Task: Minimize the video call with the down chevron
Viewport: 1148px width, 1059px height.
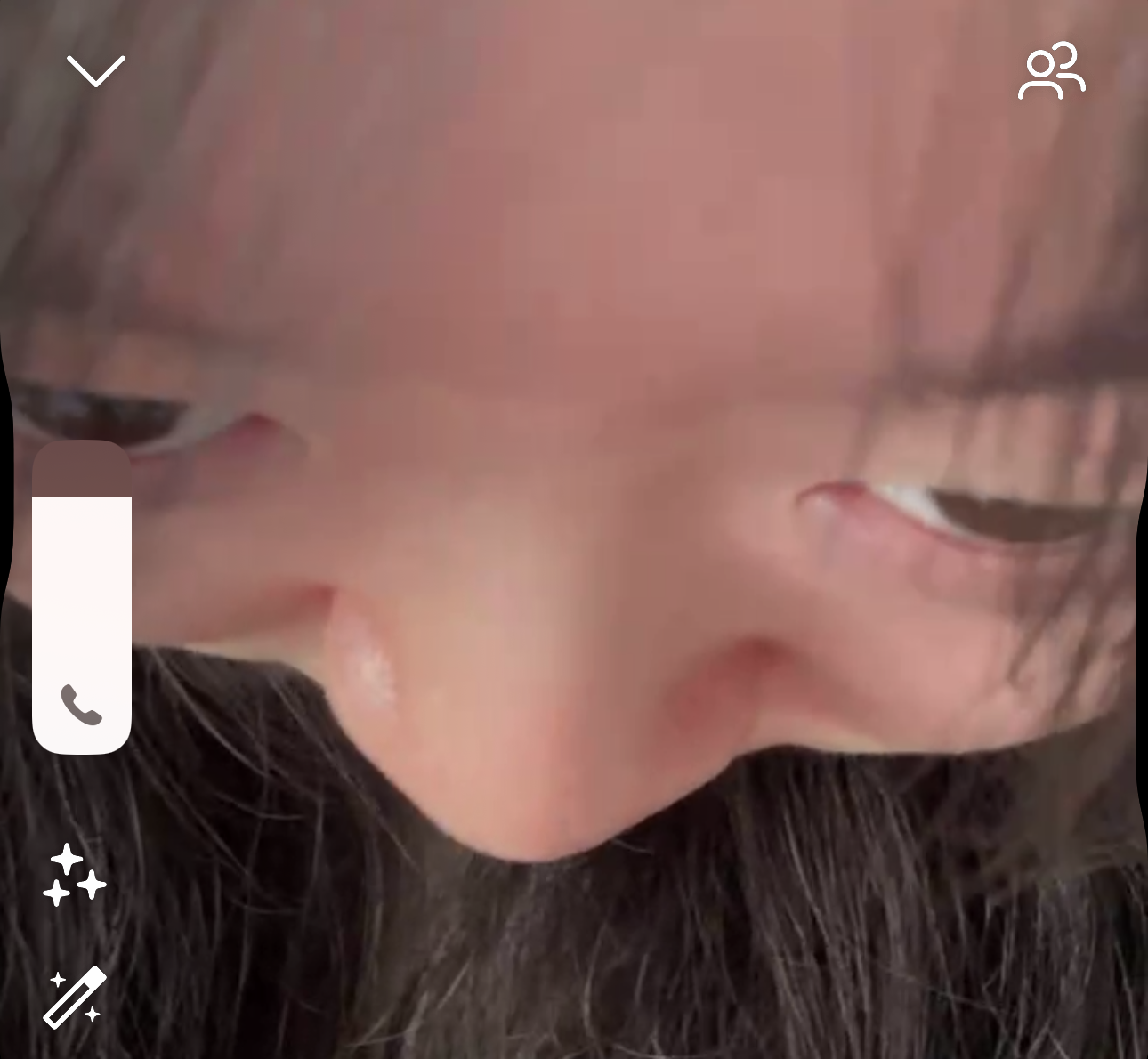Action: (95, 71)
